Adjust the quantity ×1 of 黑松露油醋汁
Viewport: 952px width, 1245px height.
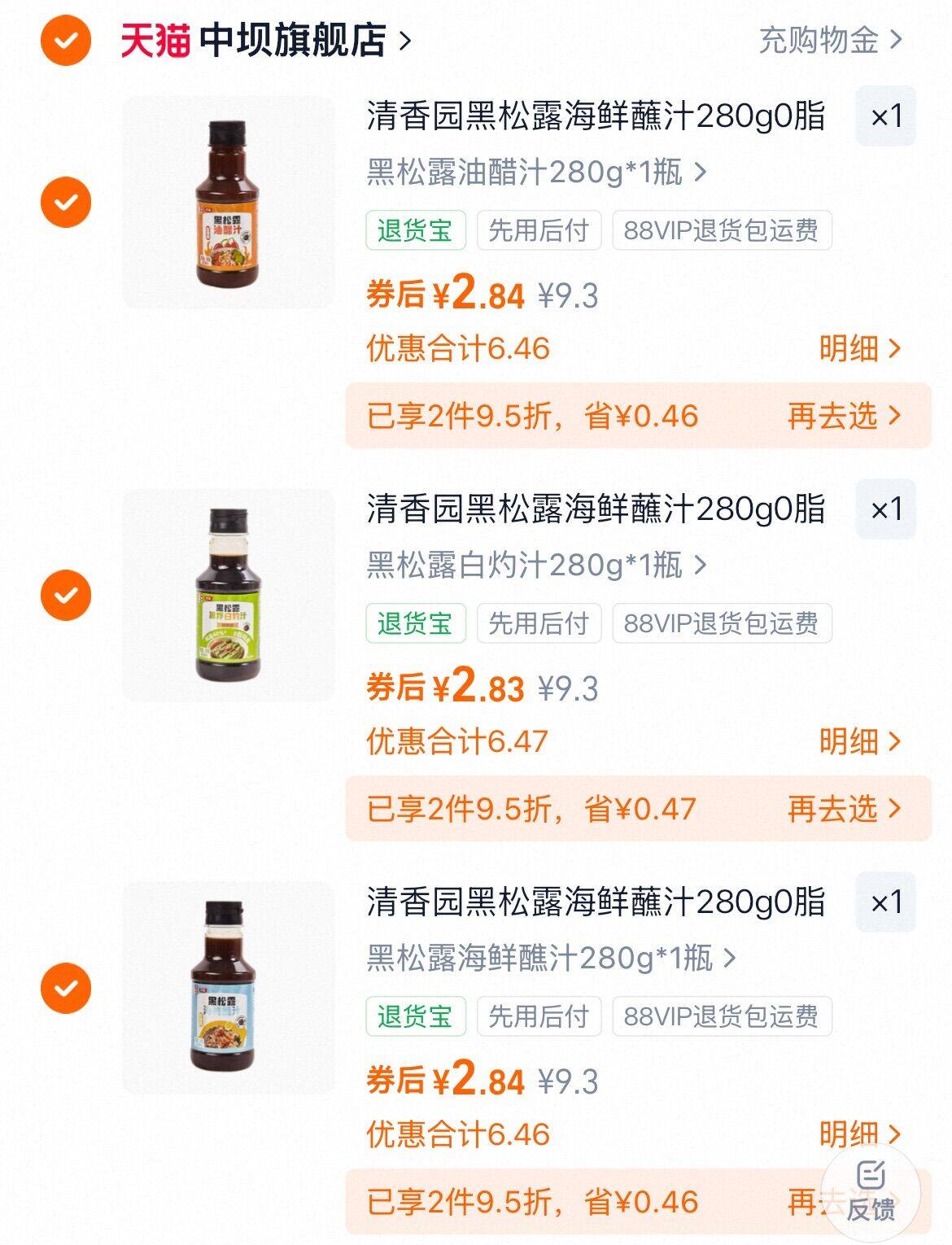pos(885,116)
